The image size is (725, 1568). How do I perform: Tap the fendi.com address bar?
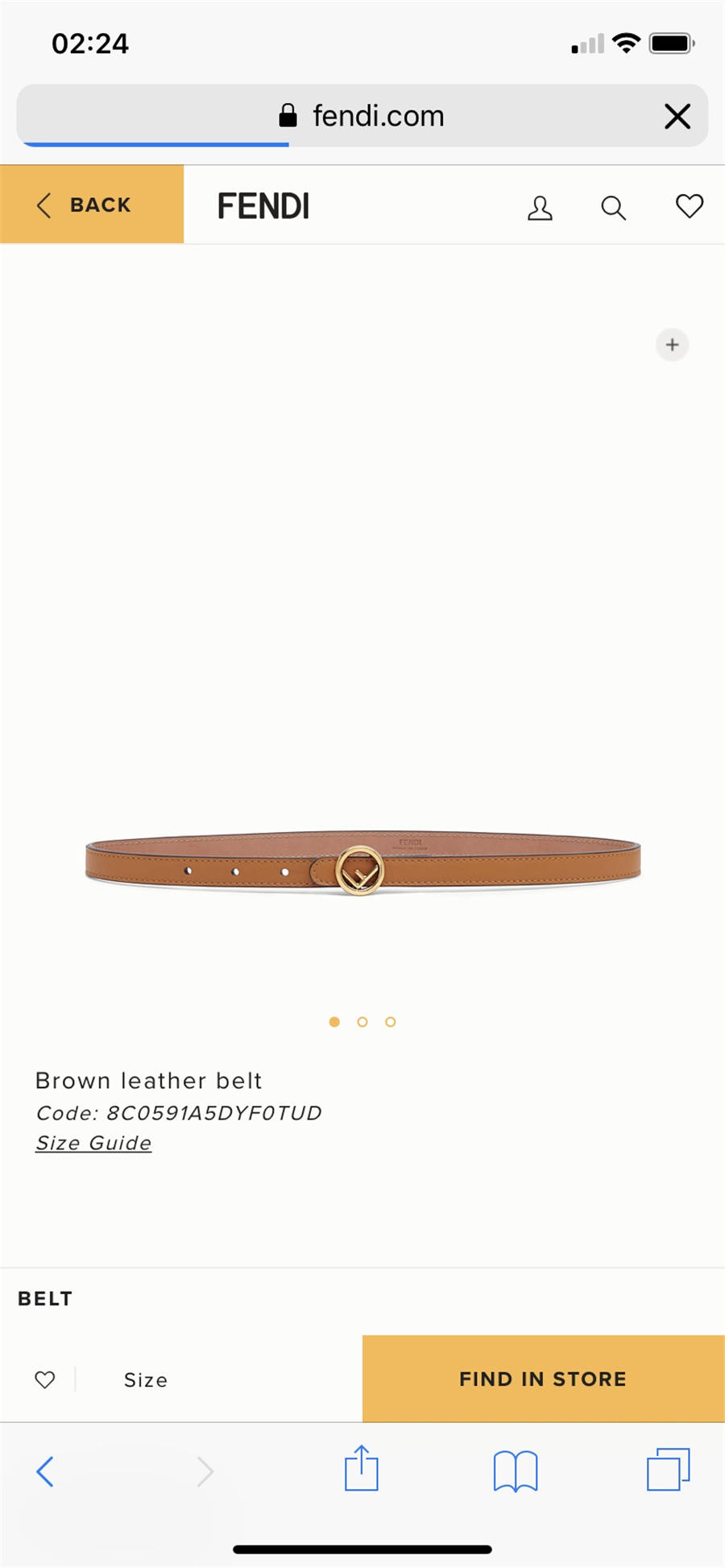pos(362,116)
